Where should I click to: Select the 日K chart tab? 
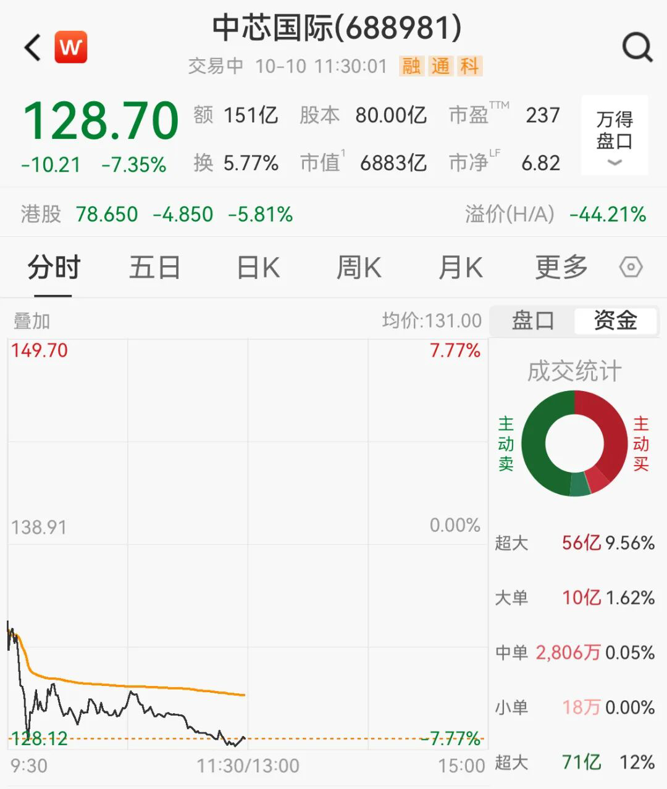pyautogui.click(x=258, y=267)
